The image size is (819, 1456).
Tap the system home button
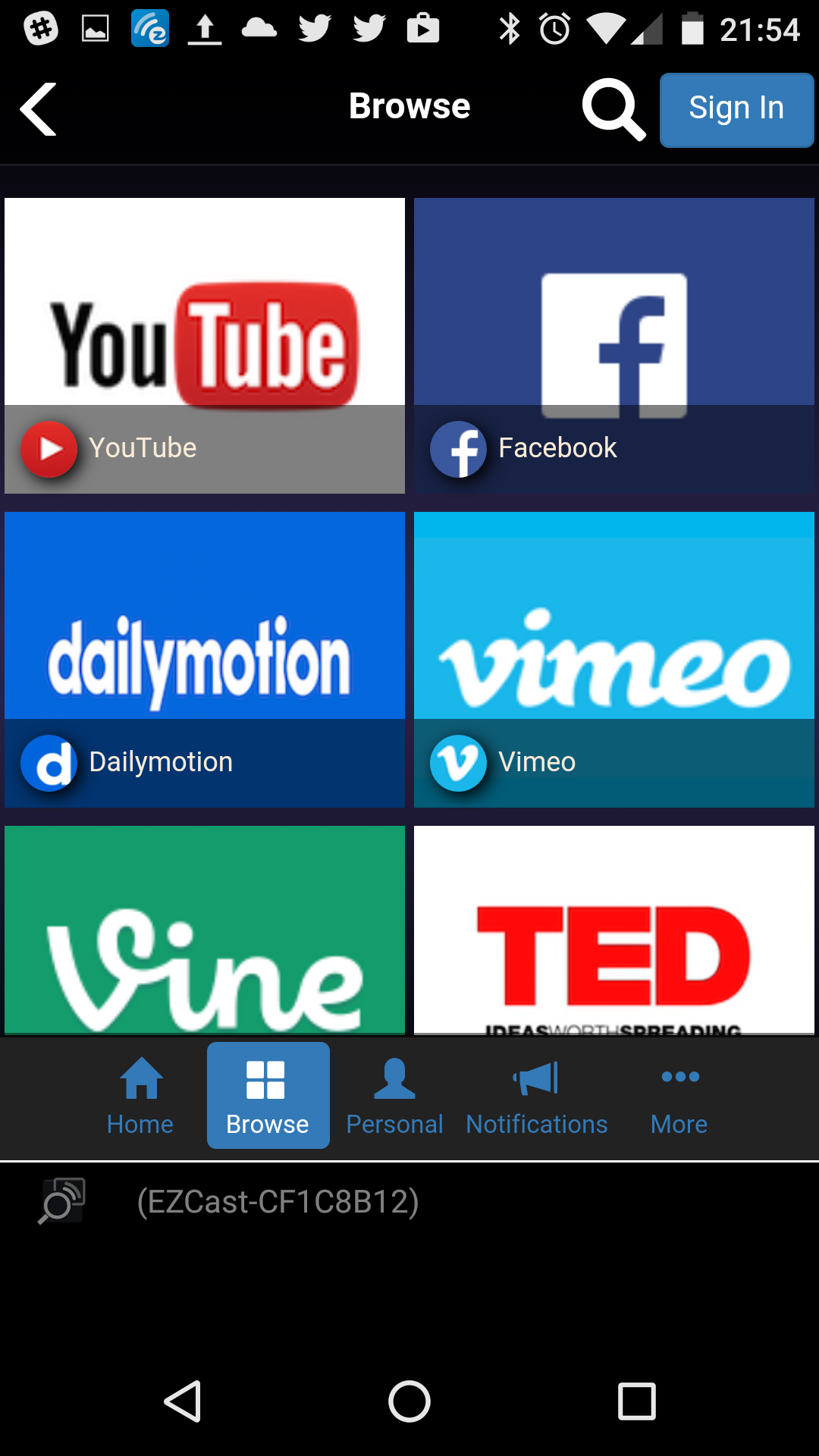click(409, 1401)
